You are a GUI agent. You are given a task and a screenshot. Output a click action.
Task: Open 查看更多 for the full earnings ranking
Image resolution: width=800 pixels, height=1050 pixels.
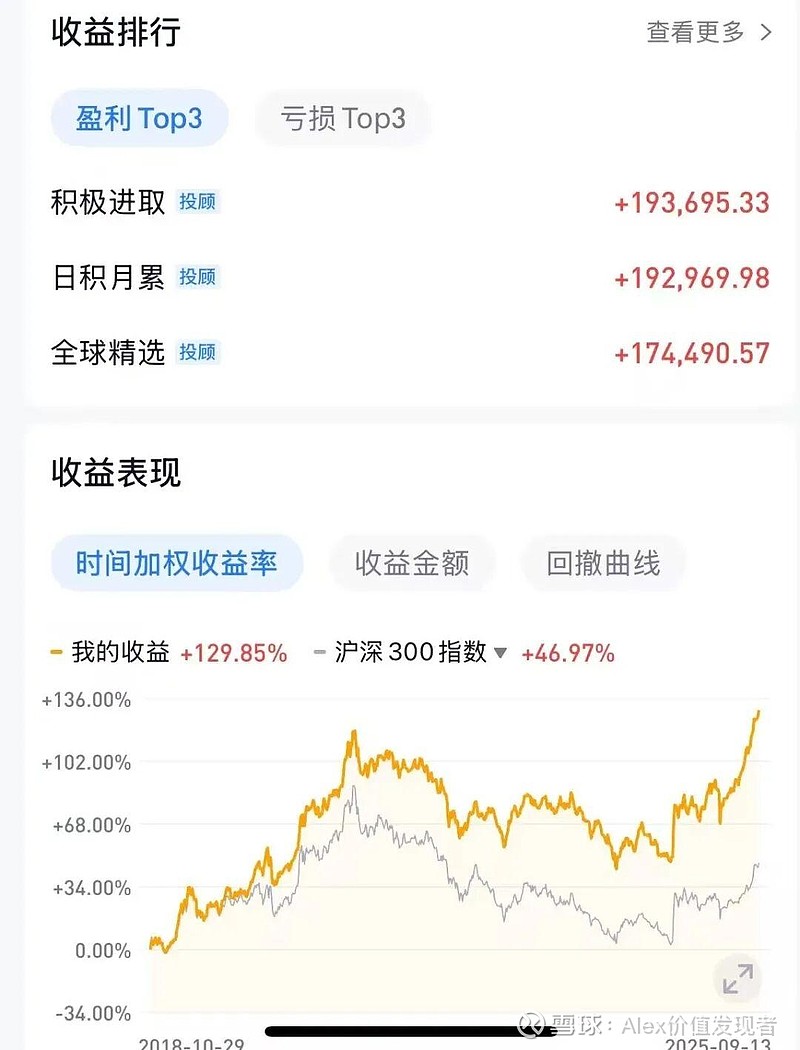tap(709, 31)
